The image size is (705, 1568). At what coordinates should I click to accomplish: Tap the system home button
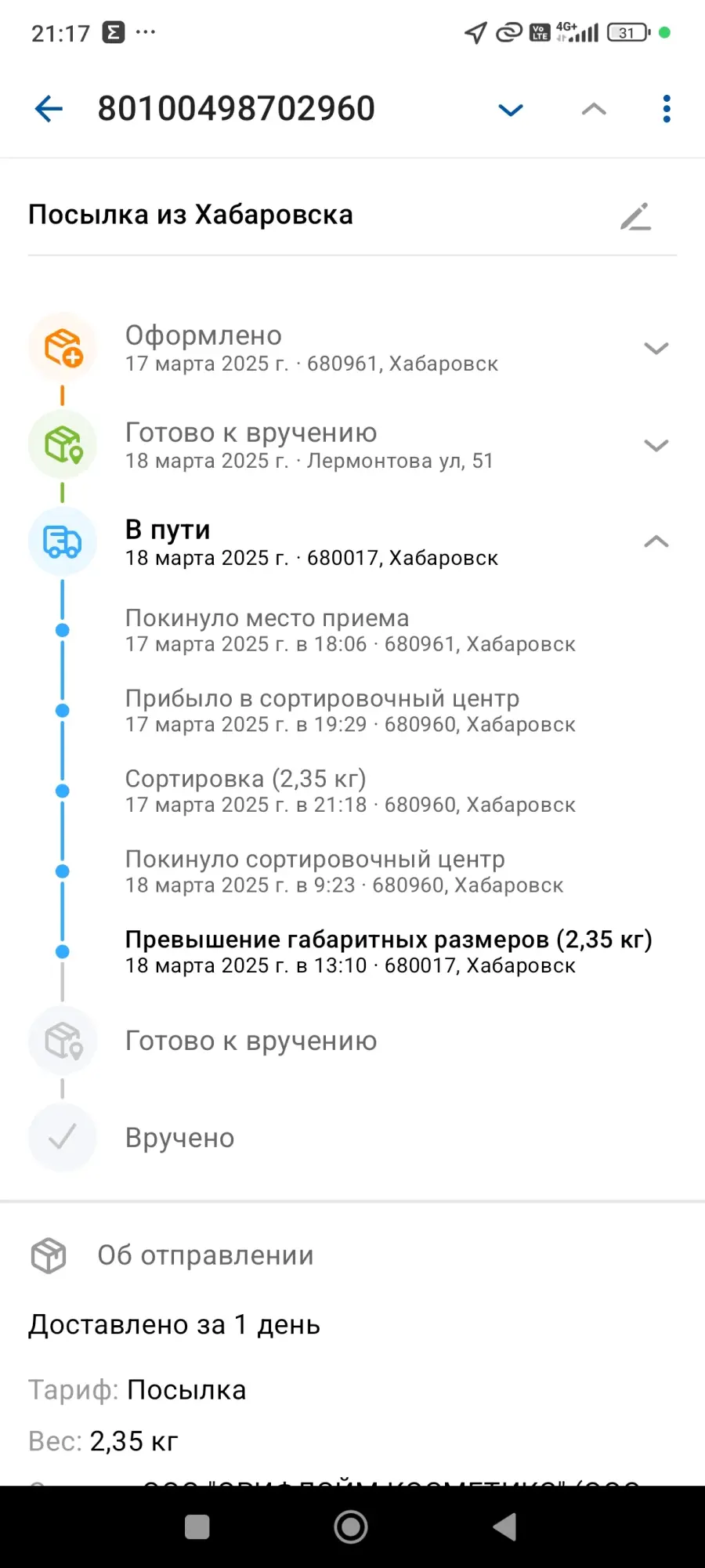[351, 1526]
